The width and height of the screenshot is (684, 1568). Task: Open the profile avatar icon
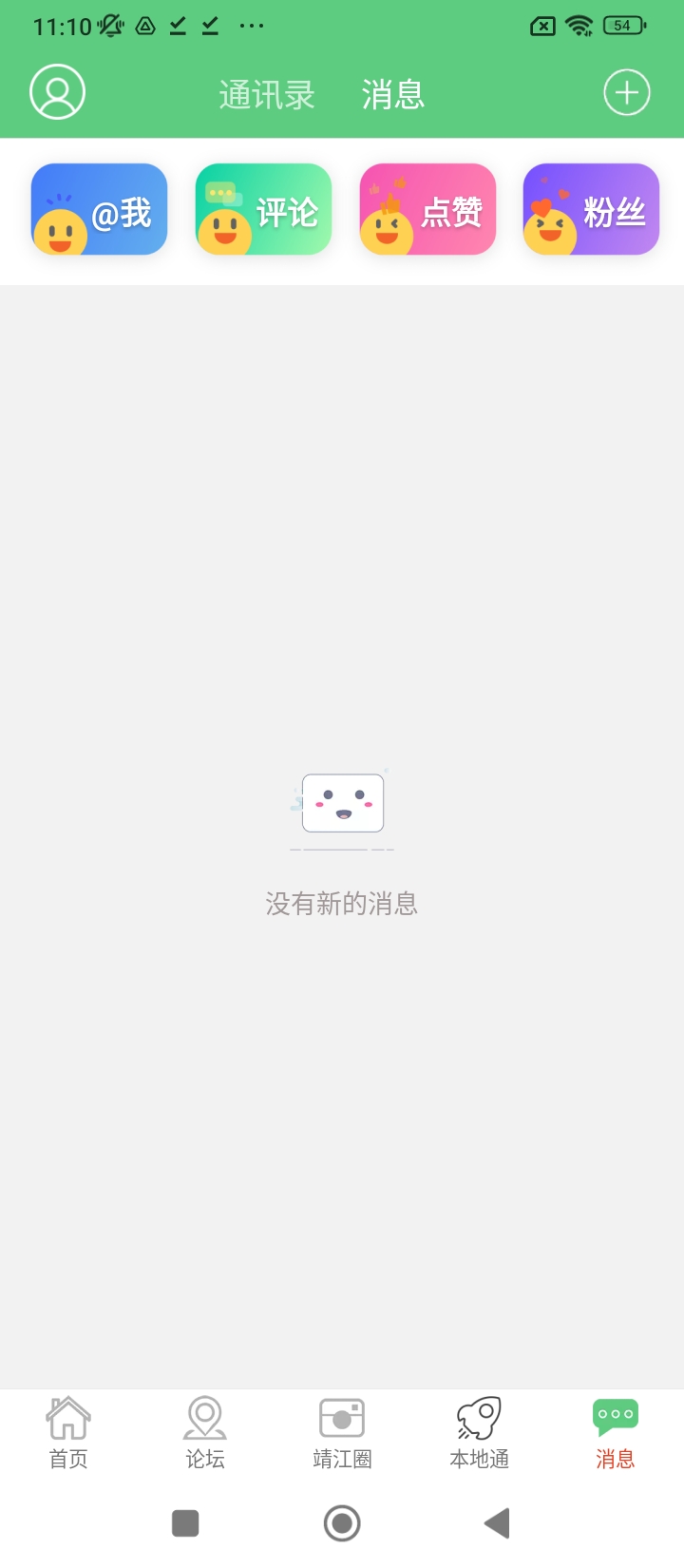click(x=57, y=92)
